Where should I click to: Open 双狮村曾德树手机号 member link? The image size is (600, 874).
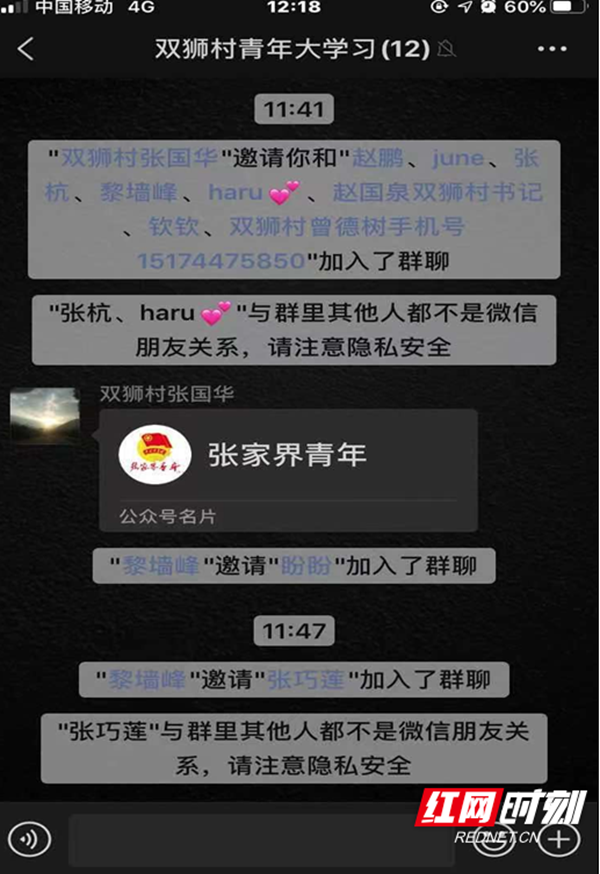347,226
